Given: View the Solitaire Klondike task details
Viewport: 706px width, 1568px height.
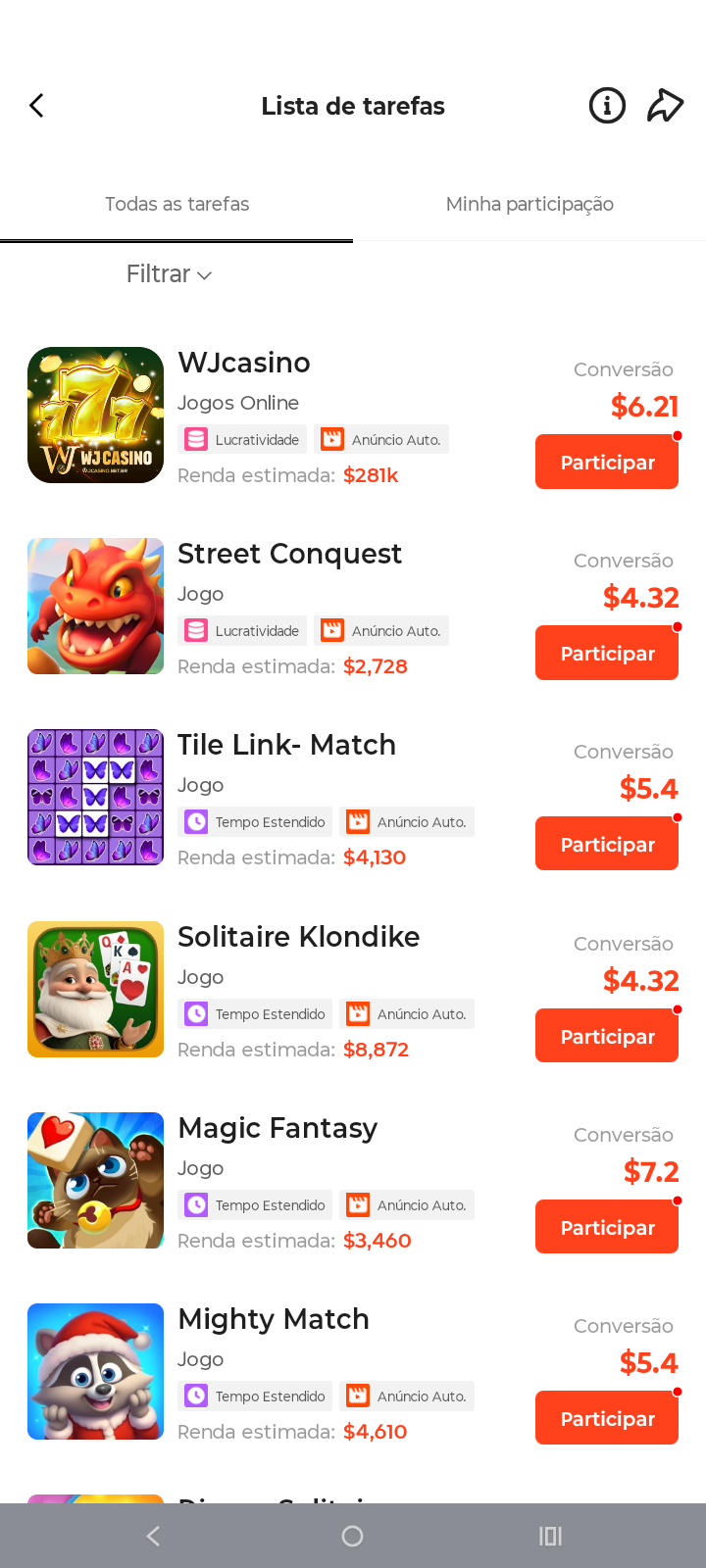Looking at the screenshot, I should [298, 938].
